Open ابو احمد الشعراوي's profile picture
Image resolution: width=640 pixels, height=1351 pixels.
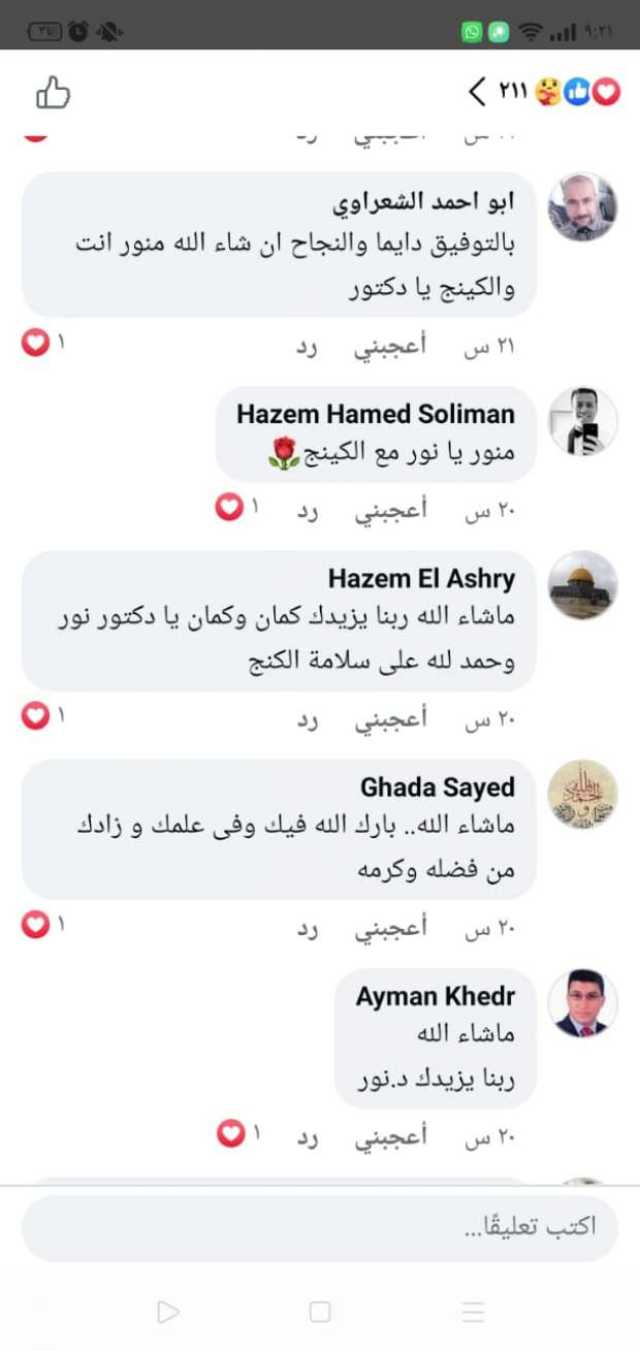(x=582, y=207)
